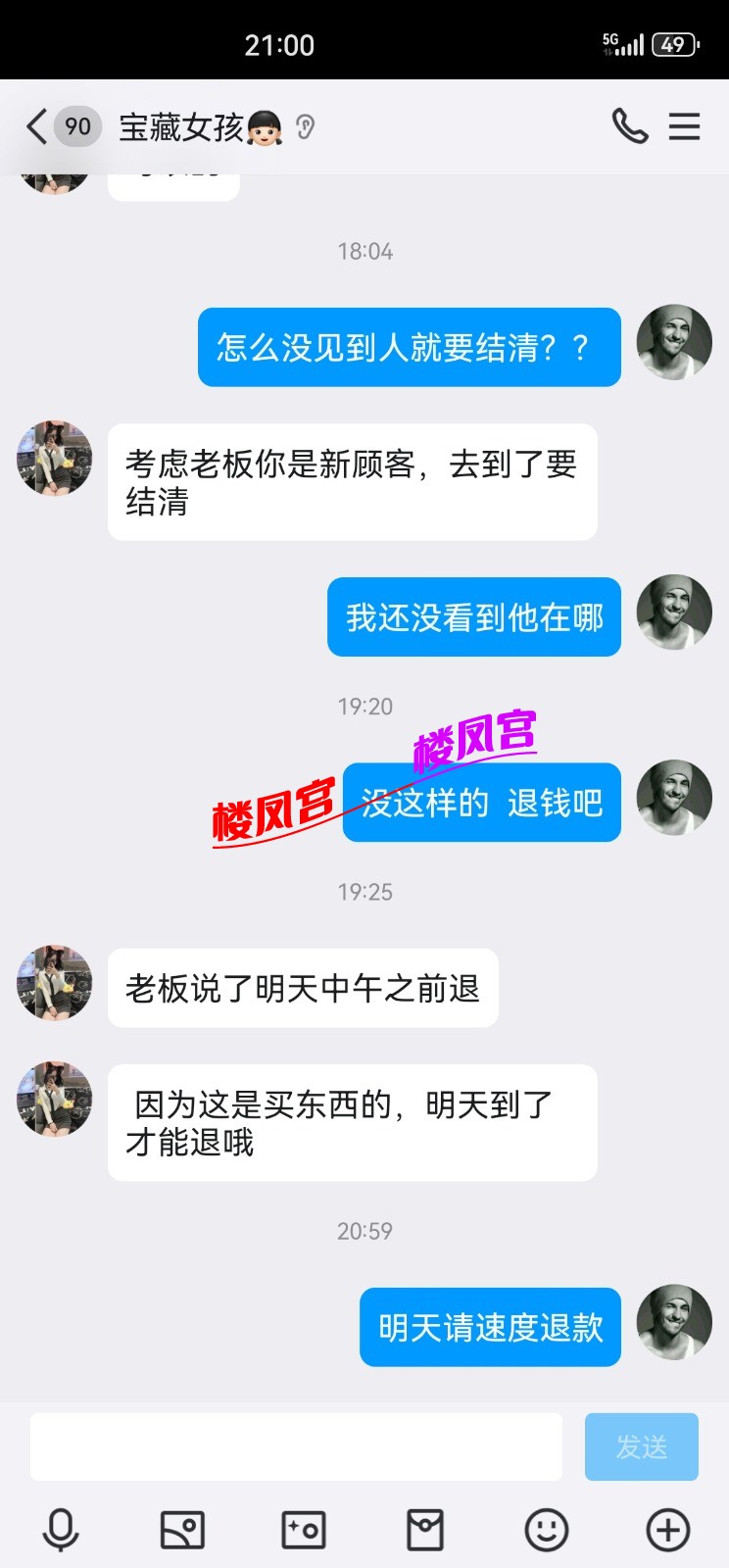Screen dimensions: 729x1568
Task: Send a red packet via envelope icon
Action: (425, 1527)
